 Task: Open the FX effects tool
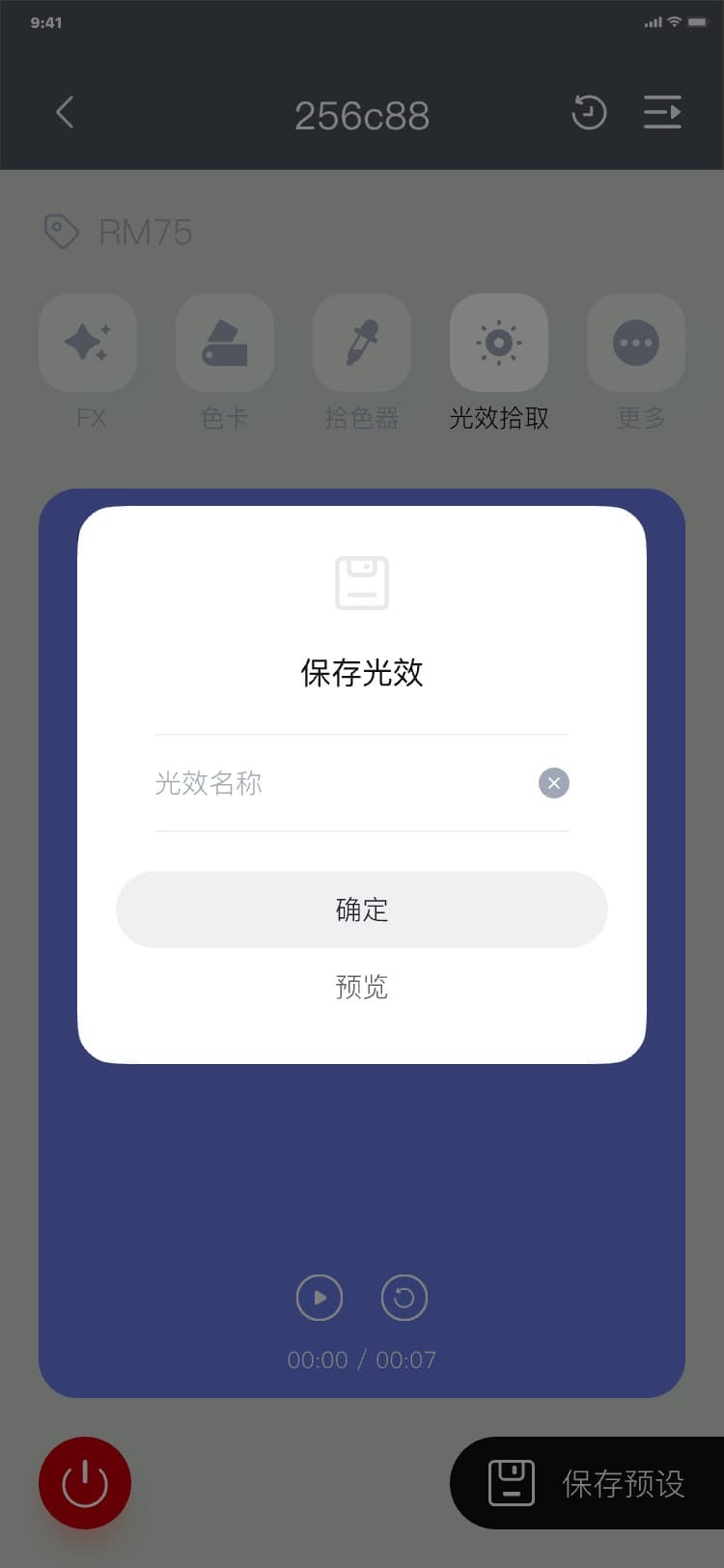pos(88,344)
